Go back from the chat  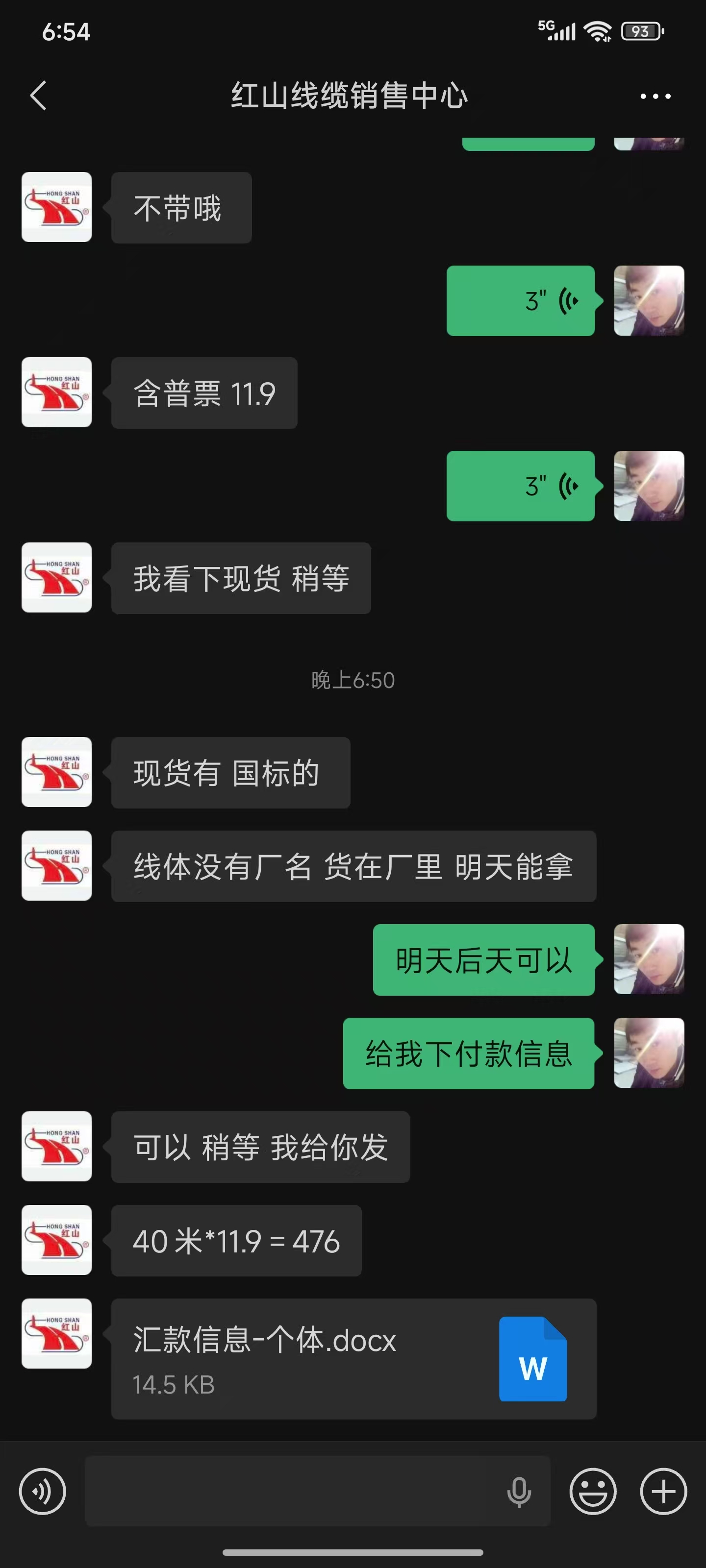click(x=38, y=96)
